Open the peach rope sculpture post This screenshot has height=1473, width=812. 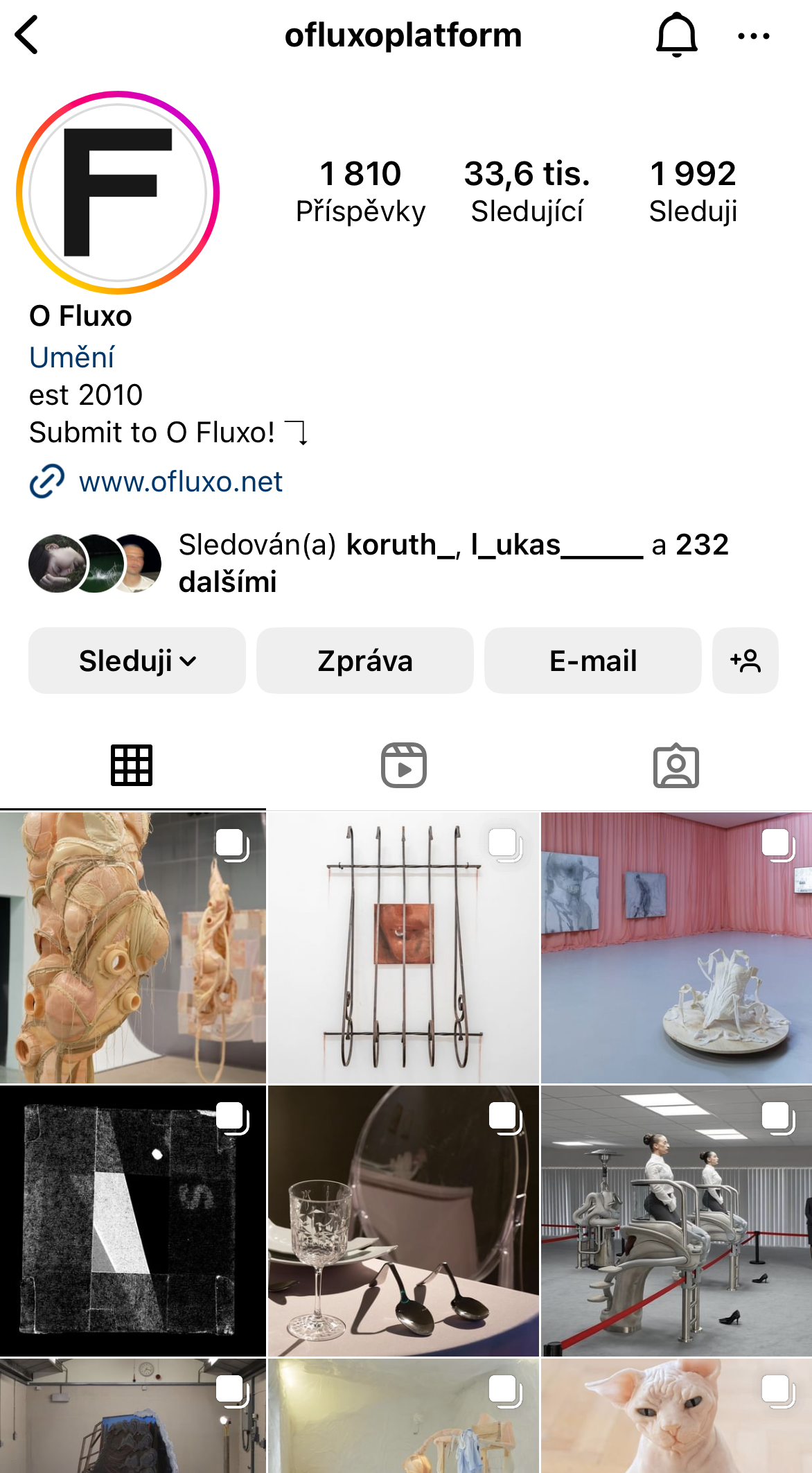tap(132, 948)
